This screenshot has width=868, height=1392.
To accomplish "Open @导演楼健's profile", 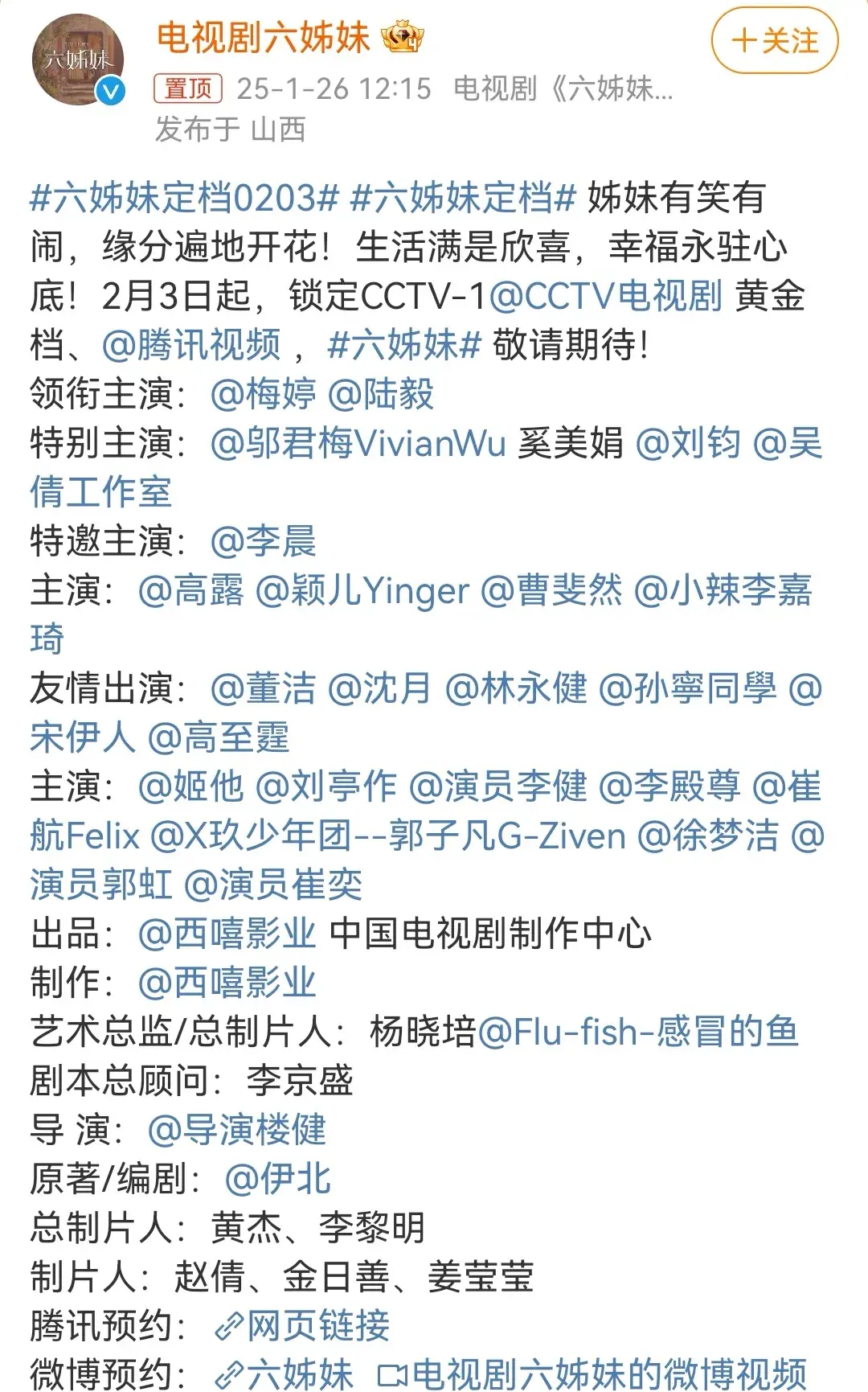I will (237, 1130).
